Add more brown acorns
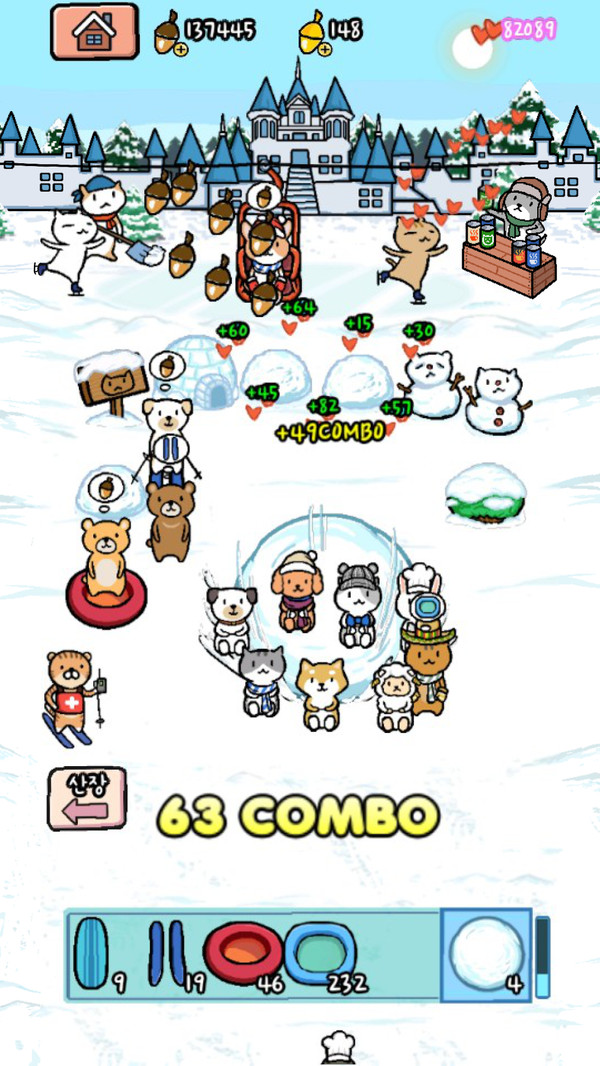Screen dimensions: 600x1066 pos(179,49)
